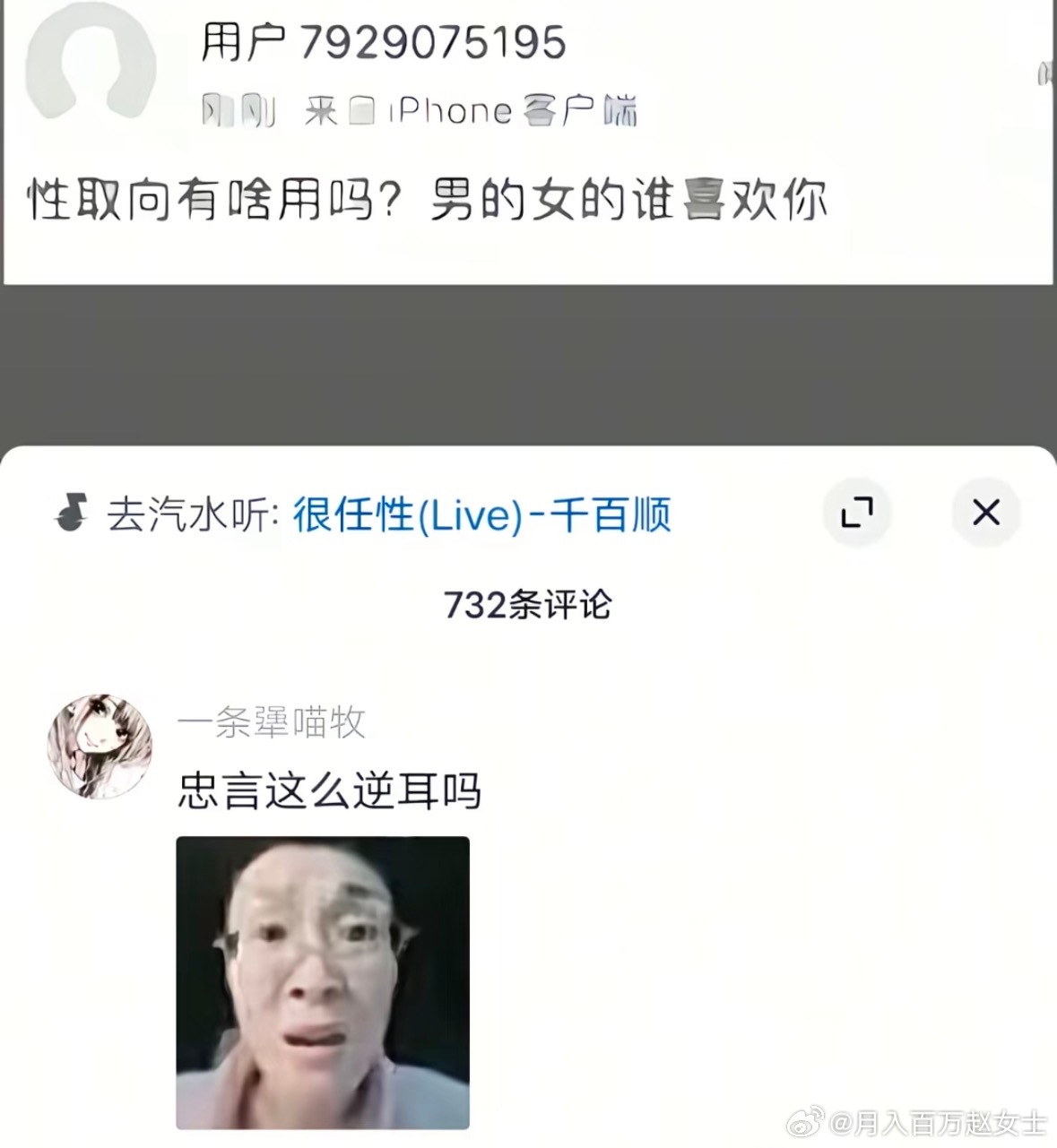Screen dimensions: 1057x1148
Task: Open the song link 很任性(Live)-千百顺
Action: [481, 513]
